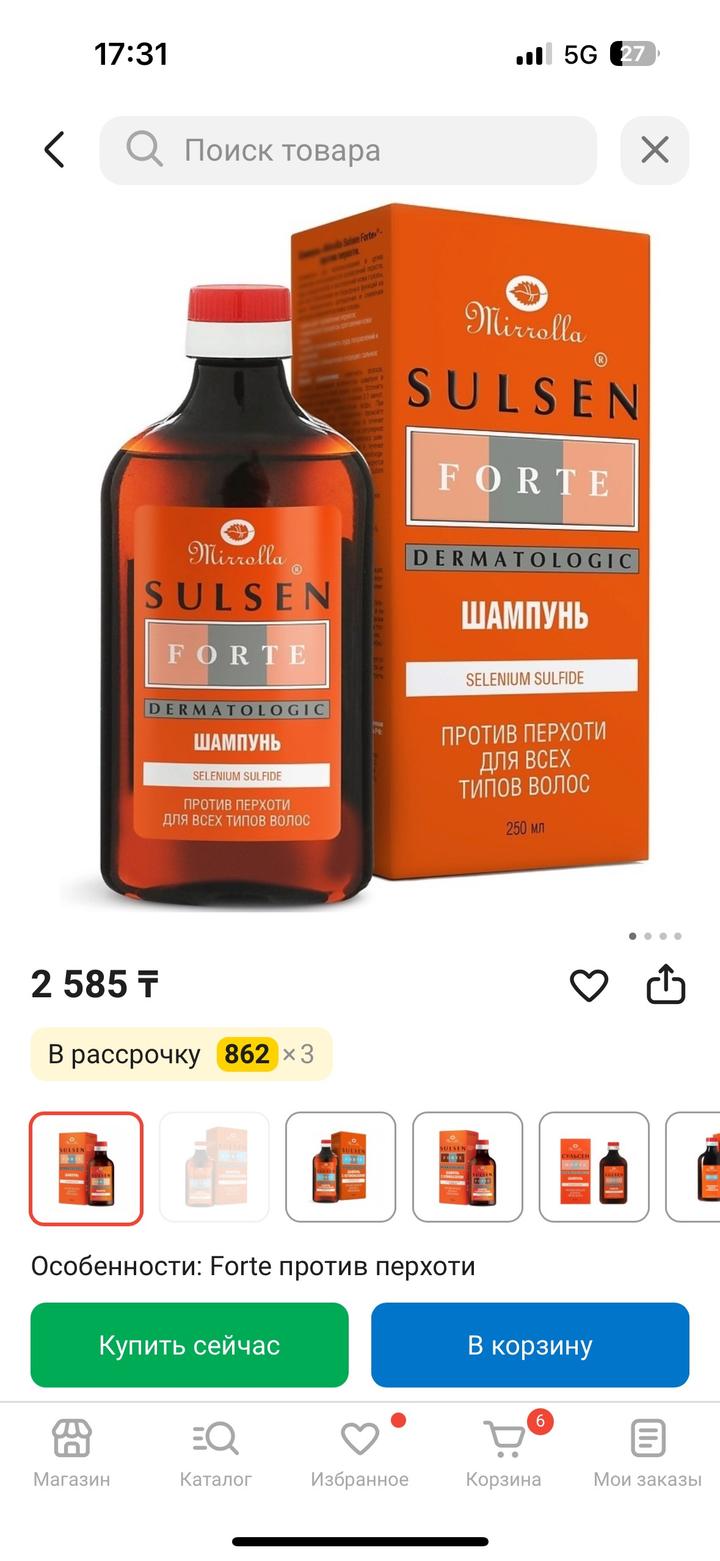The height and width of the screenshot is (1561, 720).
Task: Select the faded second variant thumbnail
Action: click(214, 1168)
